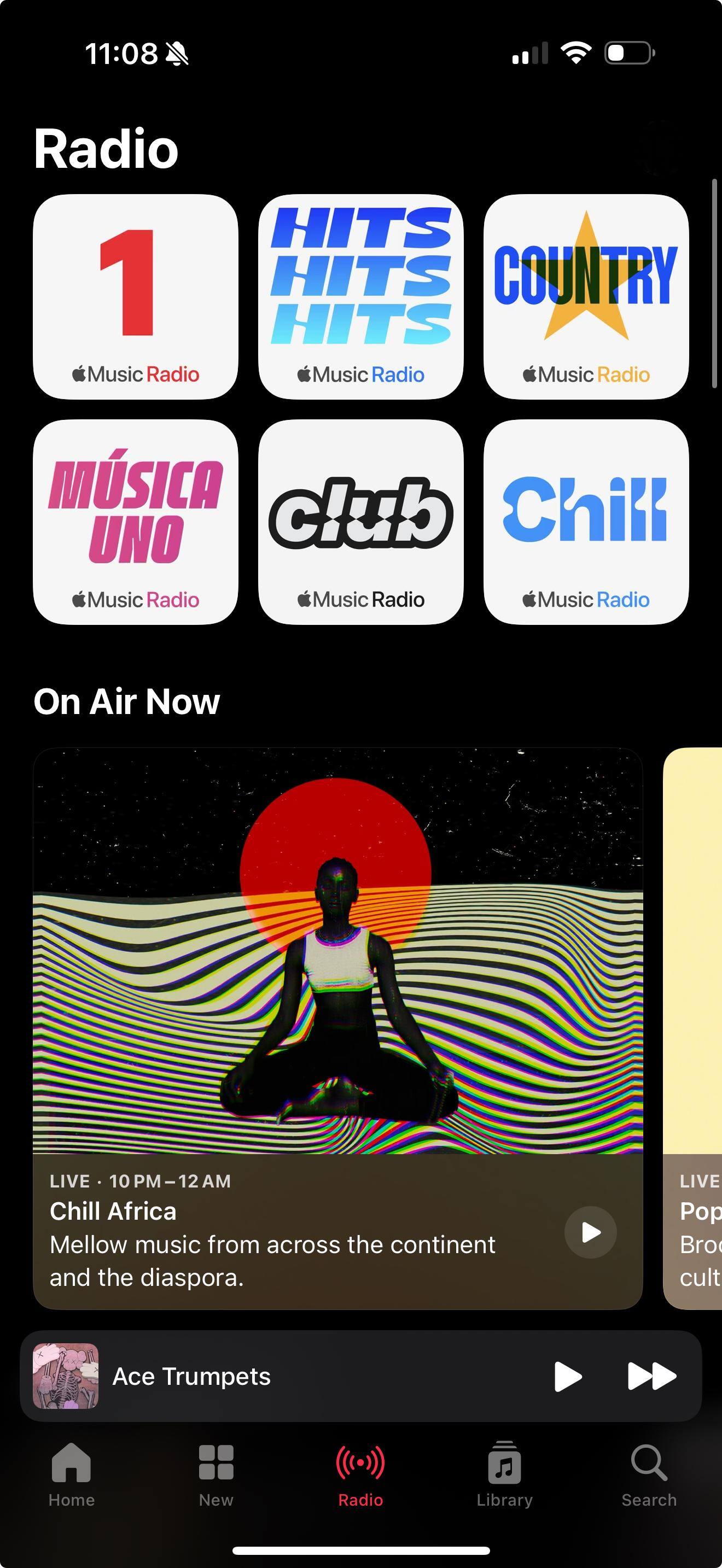Select the Radio tab

tap(360, 1473)
